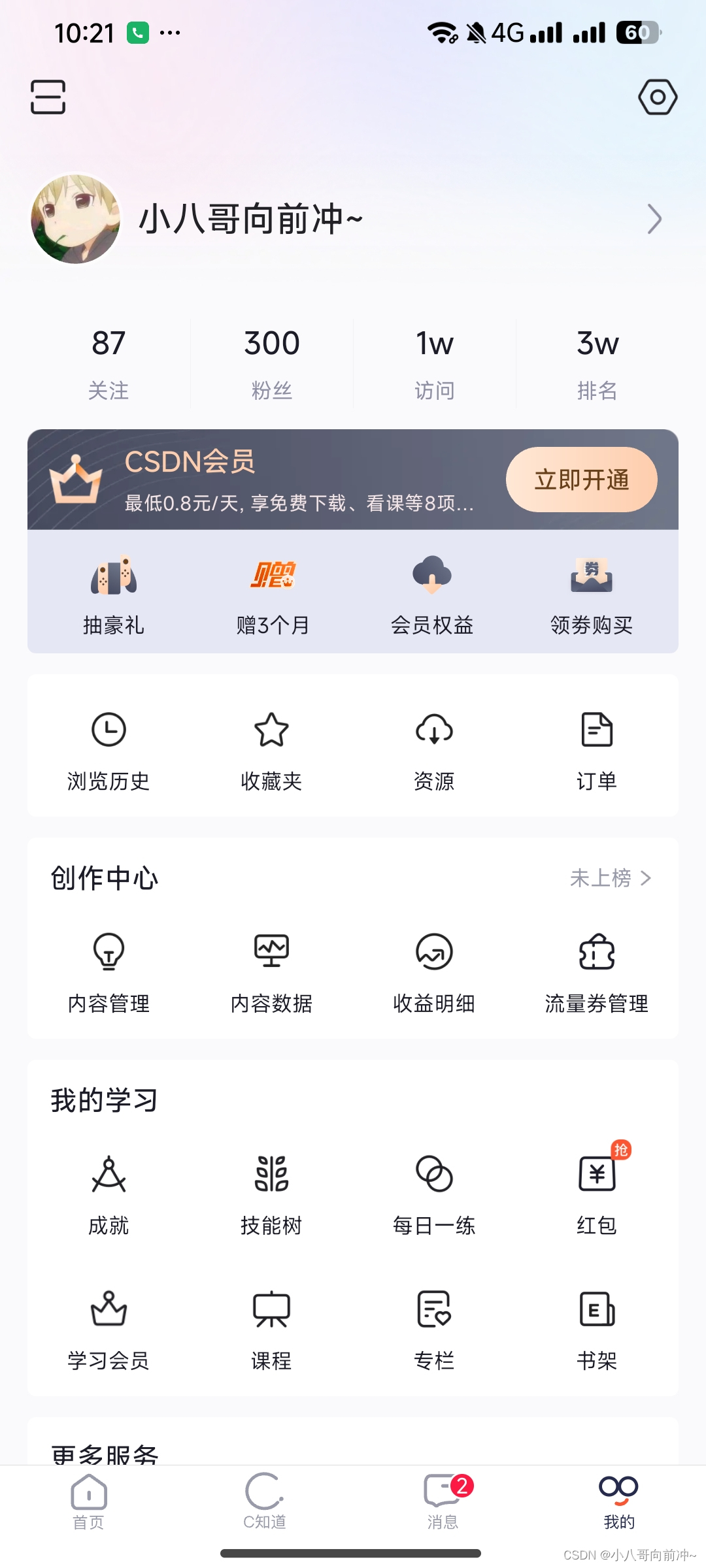Open 内容管理 in the creator center
This screenshot has width=706, height=1568.
pos(109,972)
